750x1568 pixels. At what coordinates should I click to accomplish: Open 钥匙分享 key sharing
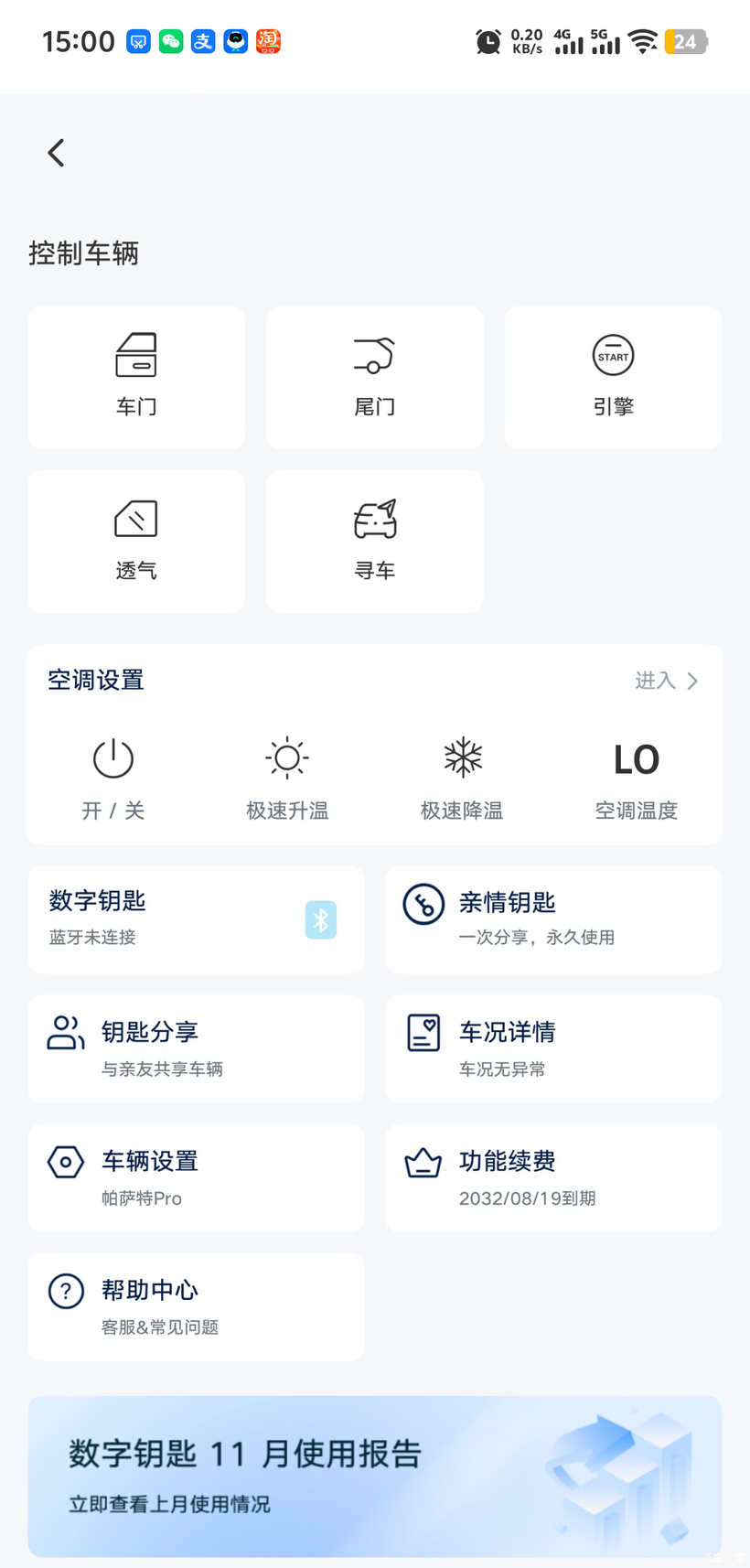[196, 1048]
